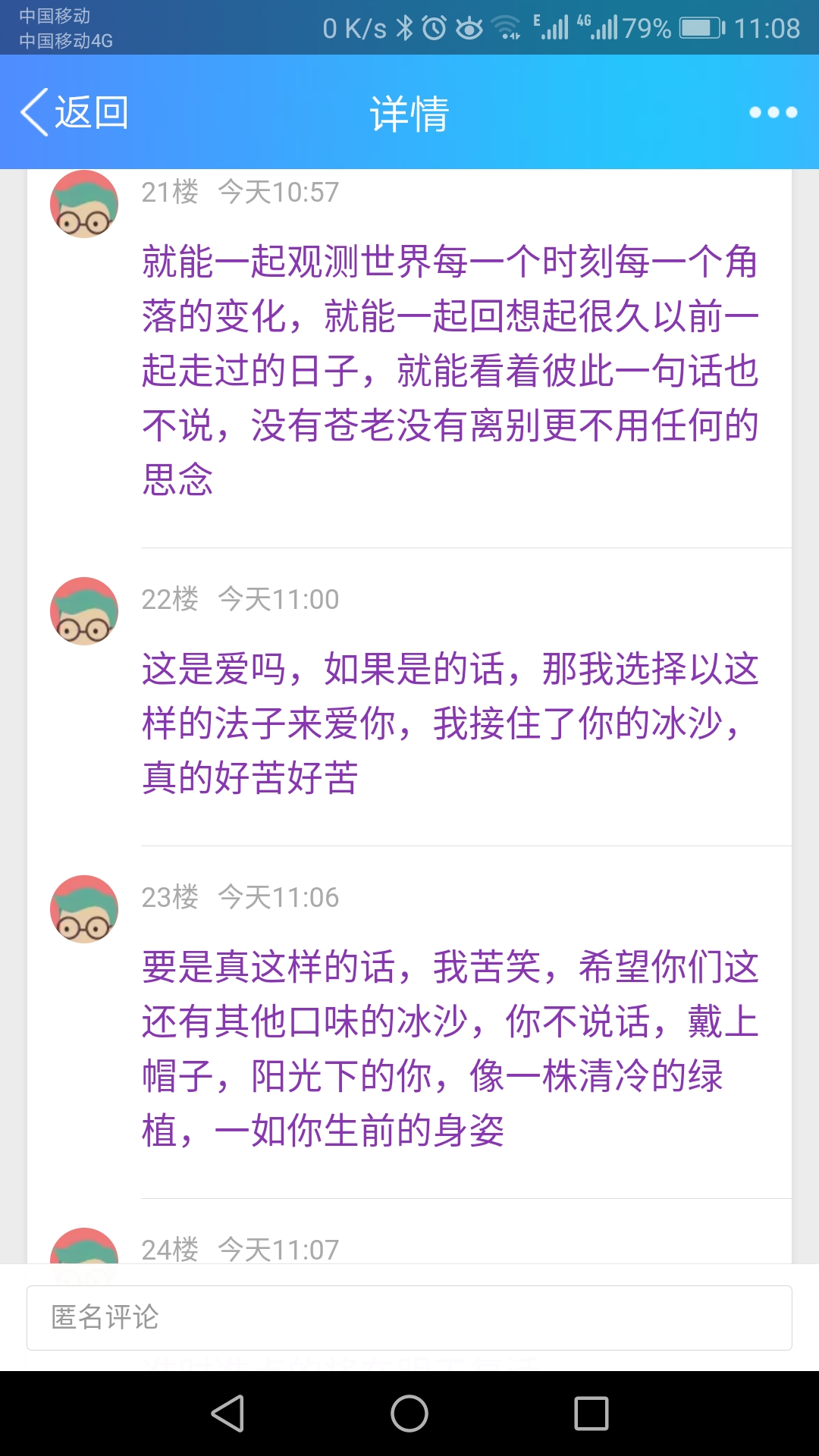Tap the 匿名评论 comment input field

coord(409,1318)
